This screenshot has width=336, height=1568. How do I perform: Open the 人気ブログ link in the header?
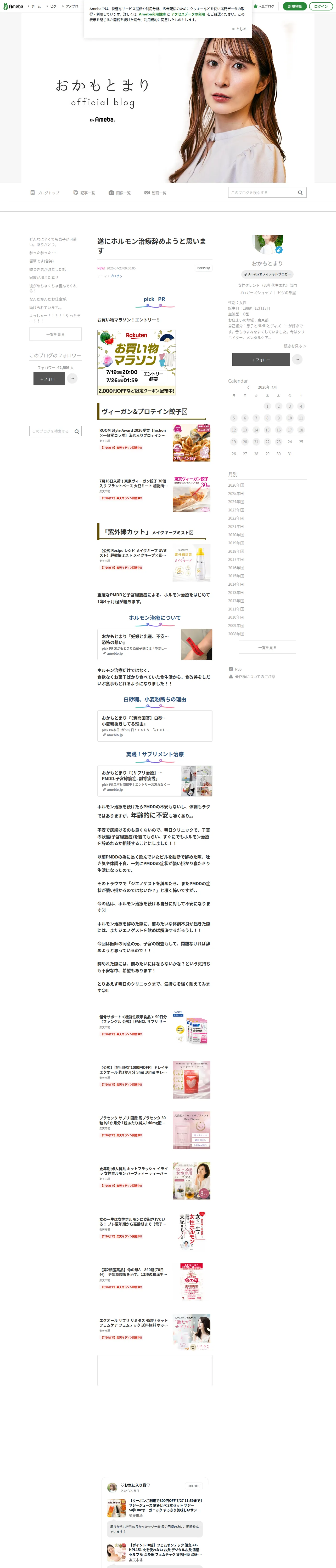pos(264,6)
